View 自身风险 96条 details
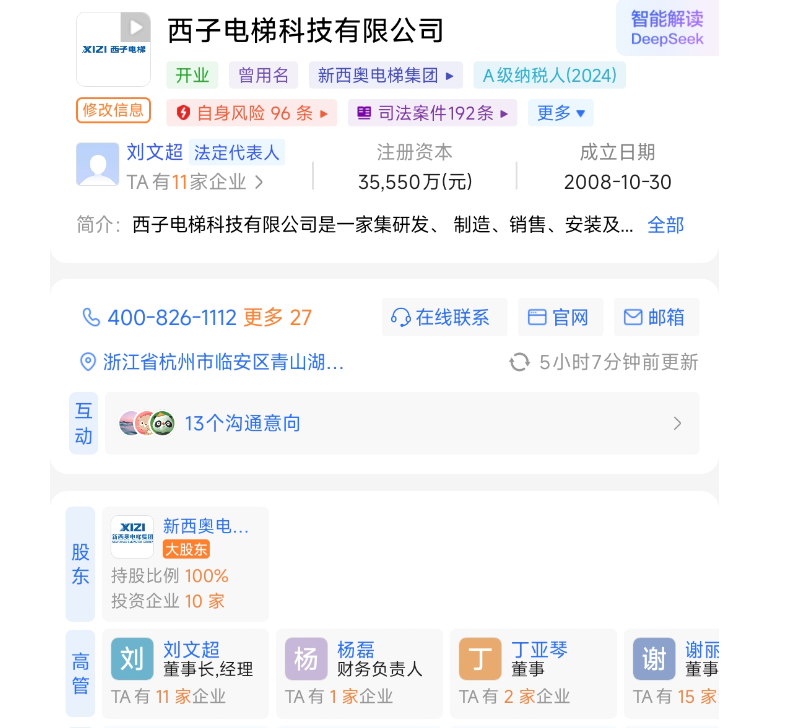Image resolution: width=788 pixels, height=728 pixels. (252, 113)
